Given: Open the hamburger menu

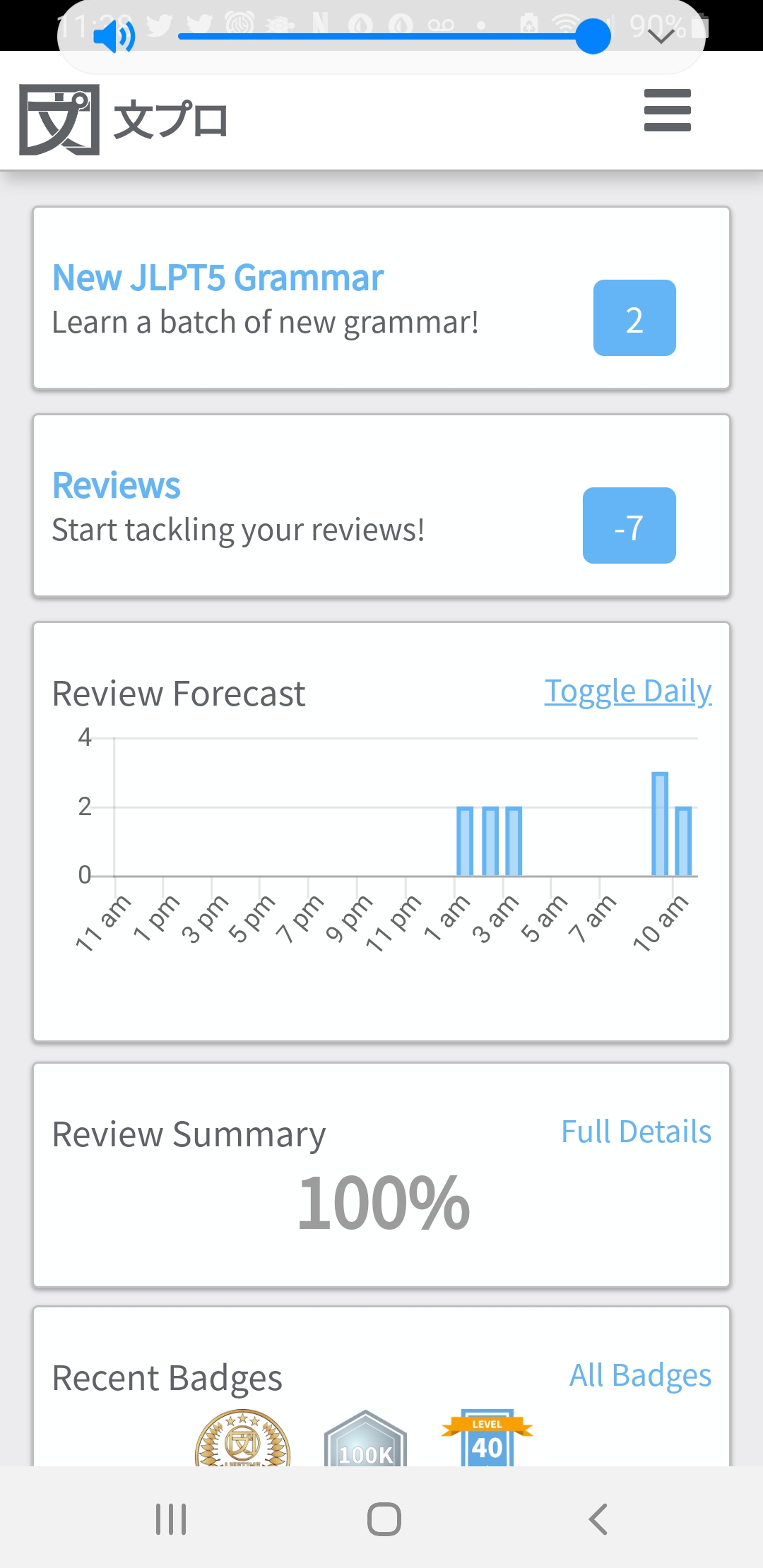Looking at the screenshot, I should (667, 110).
